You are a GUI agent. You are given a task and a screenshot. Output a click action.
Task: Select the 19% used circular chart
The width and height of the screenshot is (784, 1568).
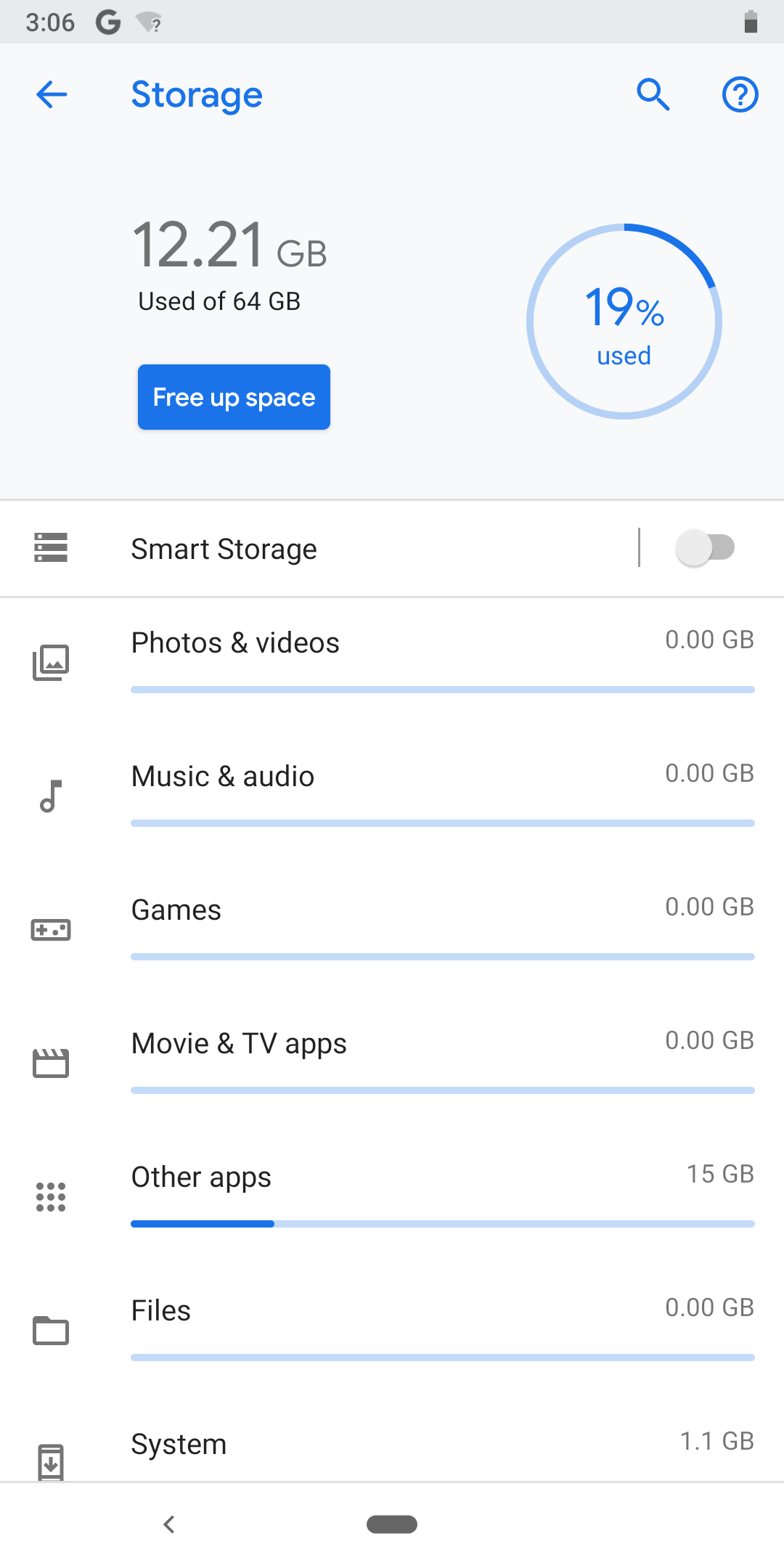pyautogui.click(x=624, y=322)
